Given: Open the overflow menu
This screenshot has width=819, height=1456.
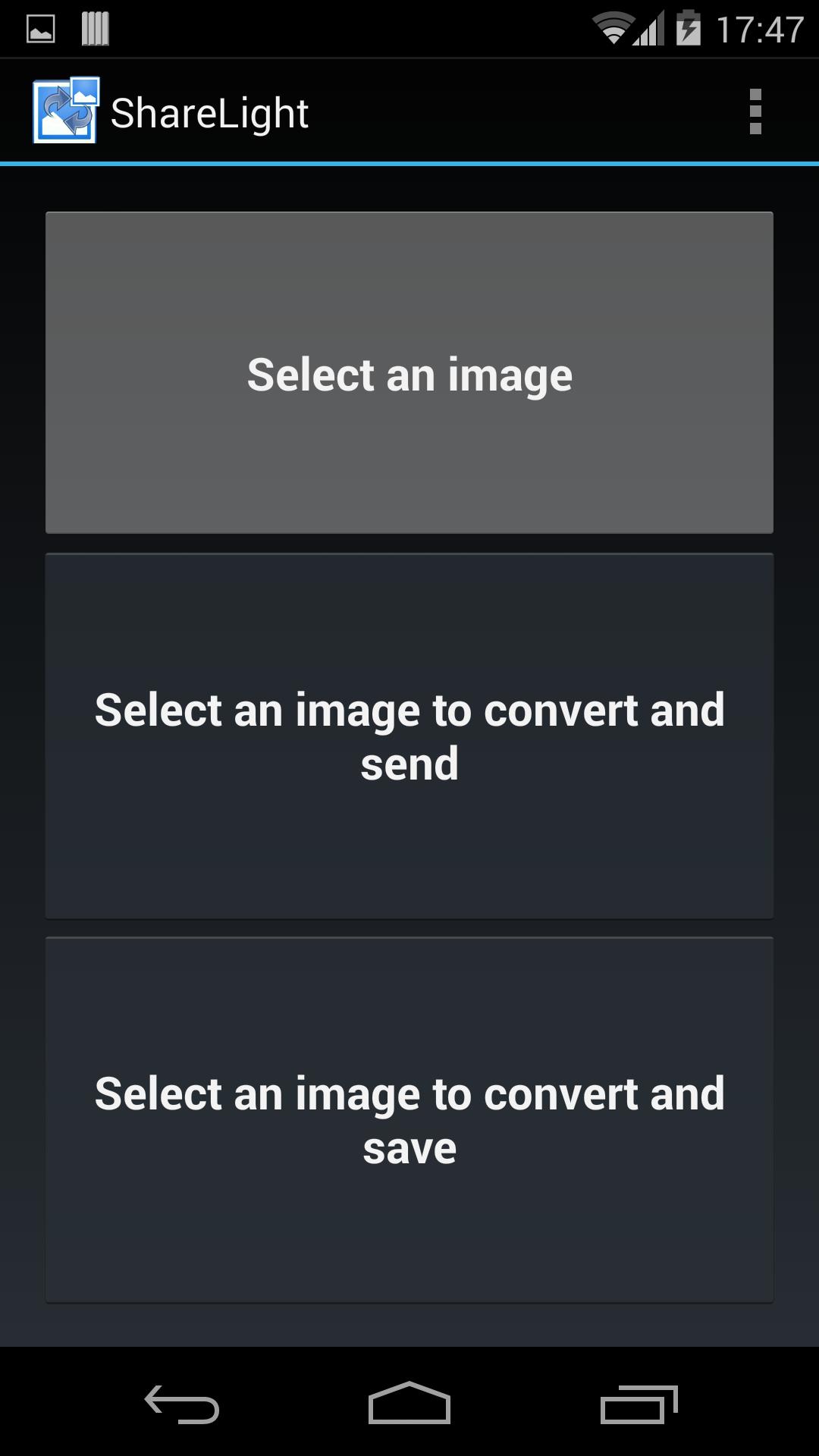Looking at the screenshot, I should point(755,112).
